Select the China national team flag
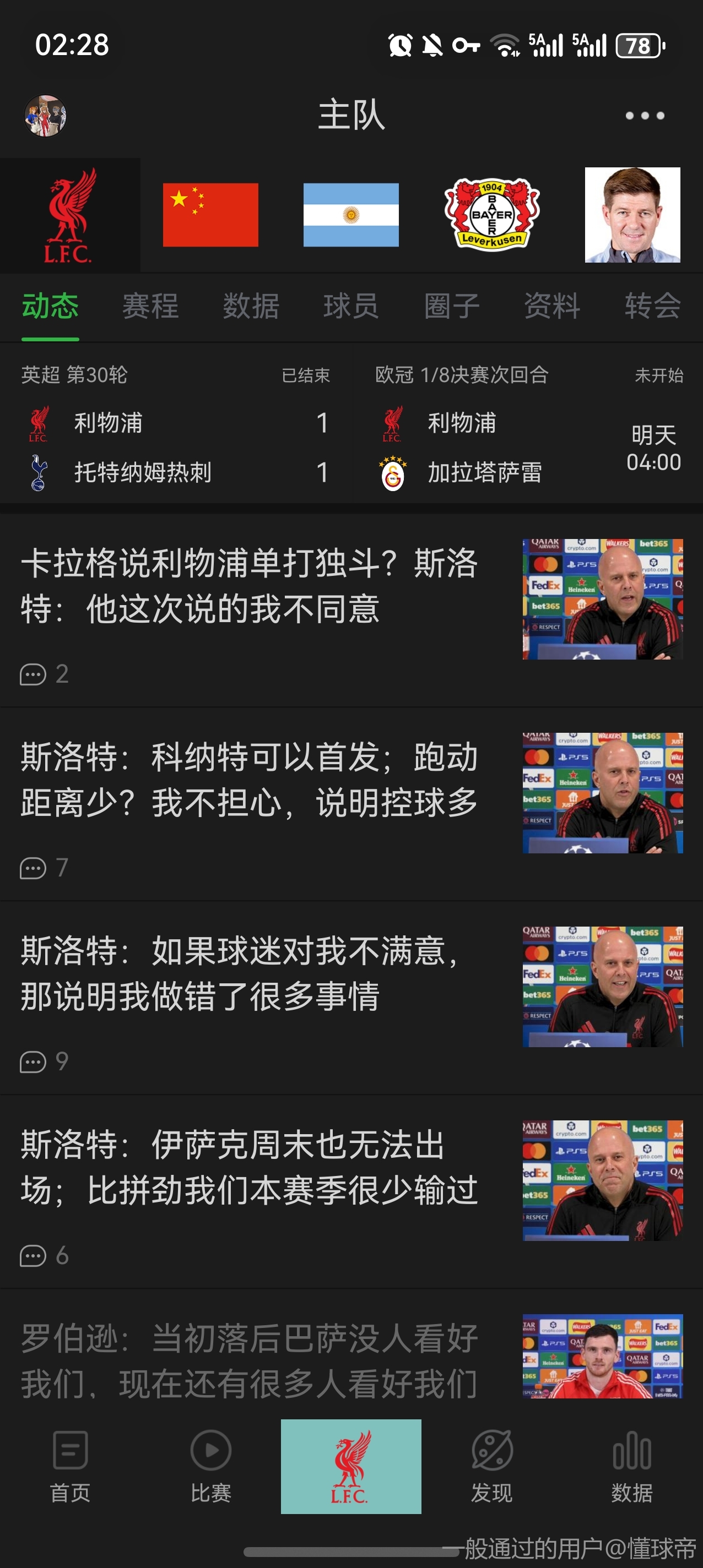Viewport: 703px width, 1568px height. (210, 215)
